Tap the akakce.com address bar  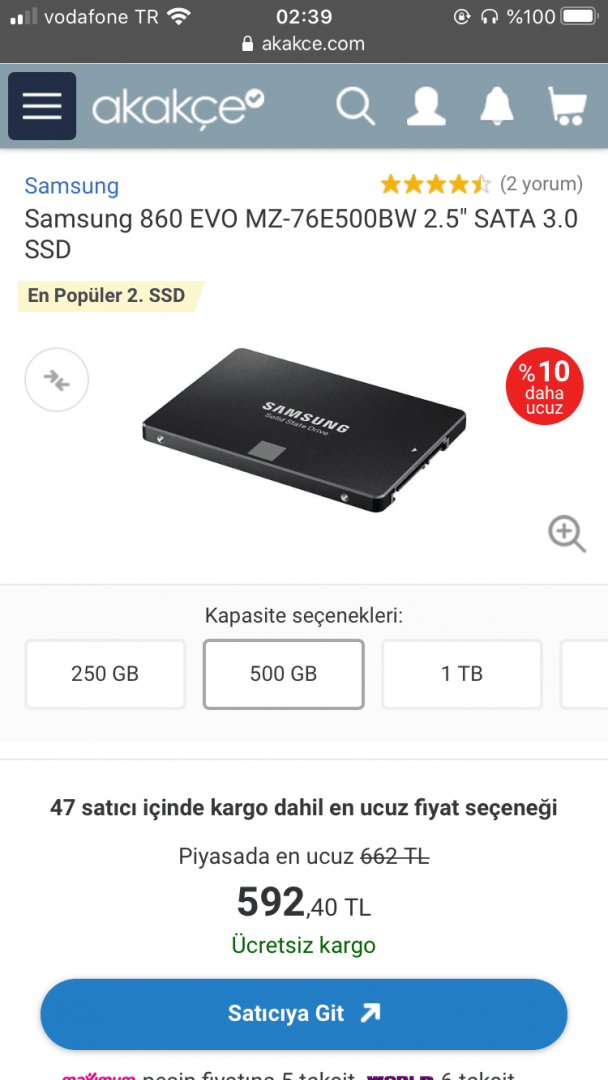(304, 44)
